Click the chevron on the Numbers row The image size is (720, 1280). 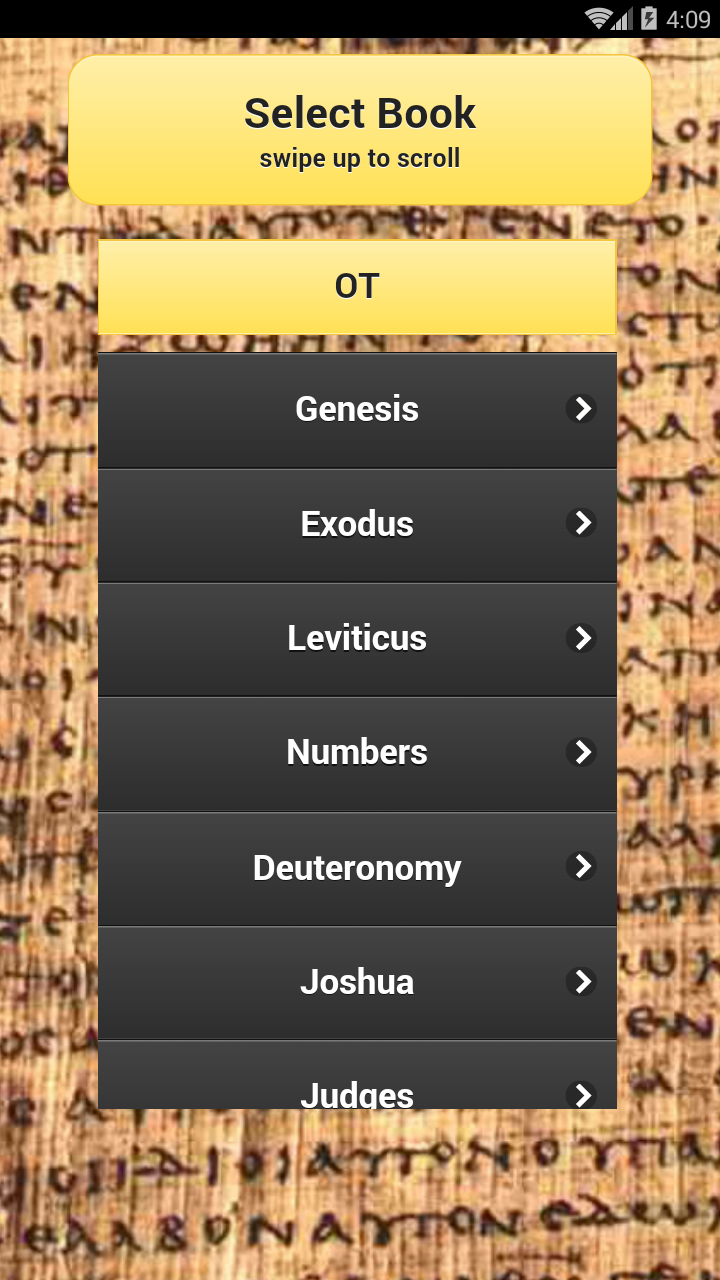(x=582, y=753)
